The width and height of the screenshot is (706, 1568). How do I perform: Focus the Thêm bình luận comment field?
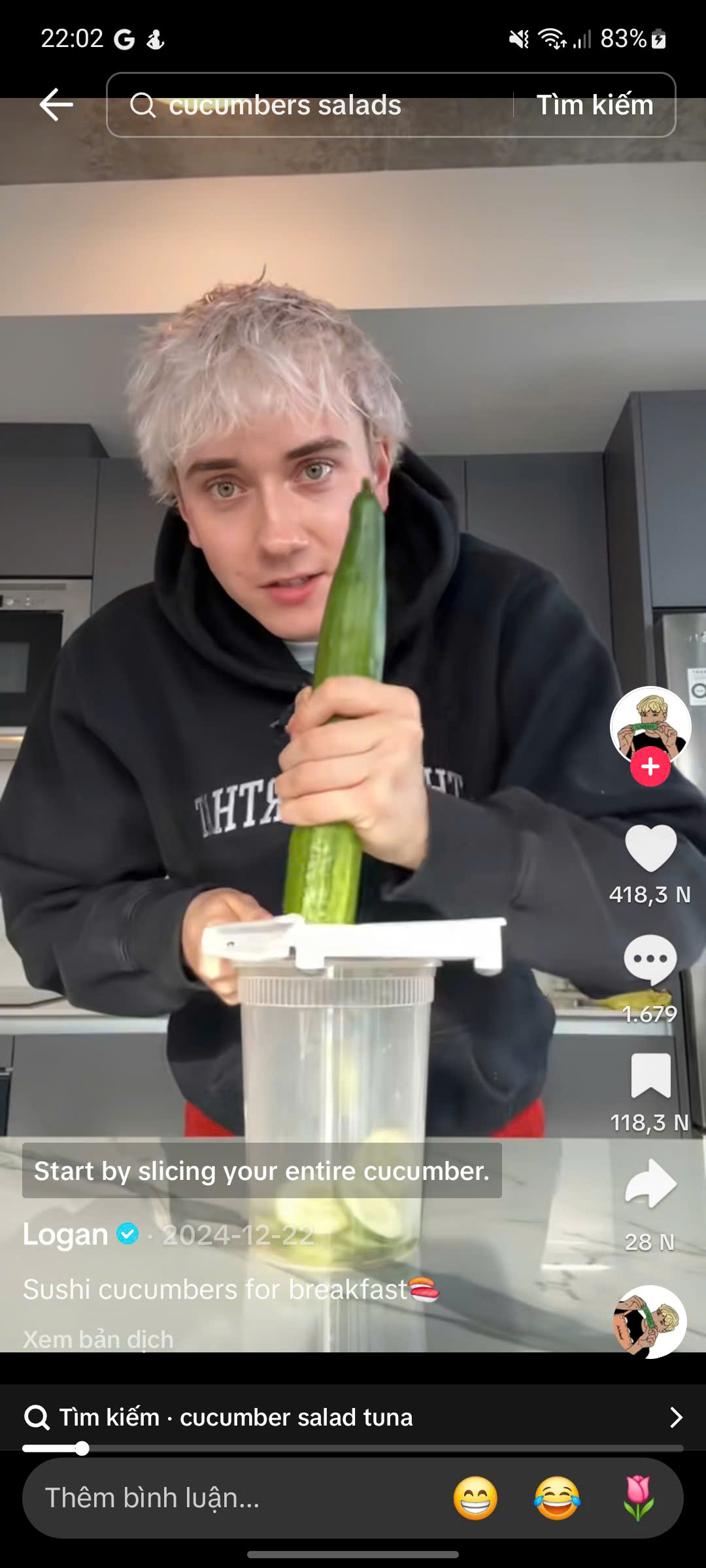(196, 1497)
